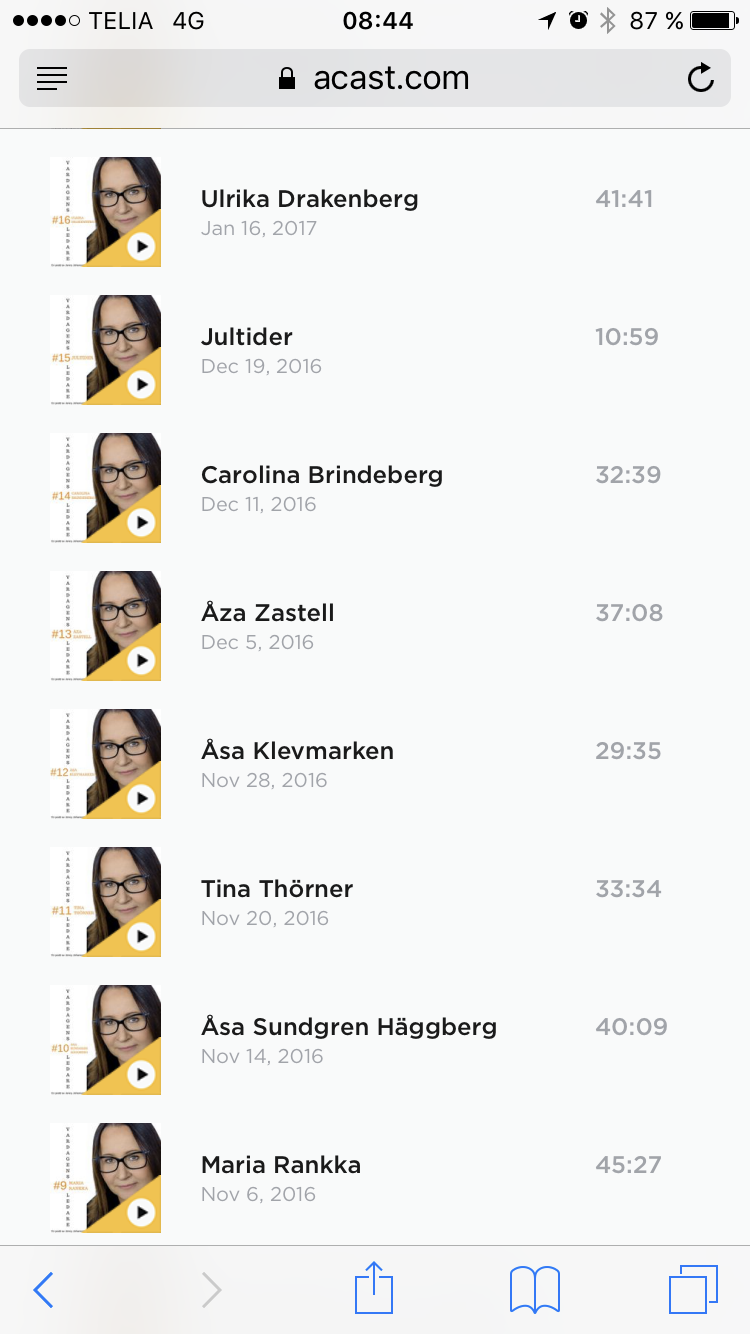Image resolution: width=750 pixels, height=1334 pixels.
Task: Play the Jultider episode
Action: (x=141, y=384)
